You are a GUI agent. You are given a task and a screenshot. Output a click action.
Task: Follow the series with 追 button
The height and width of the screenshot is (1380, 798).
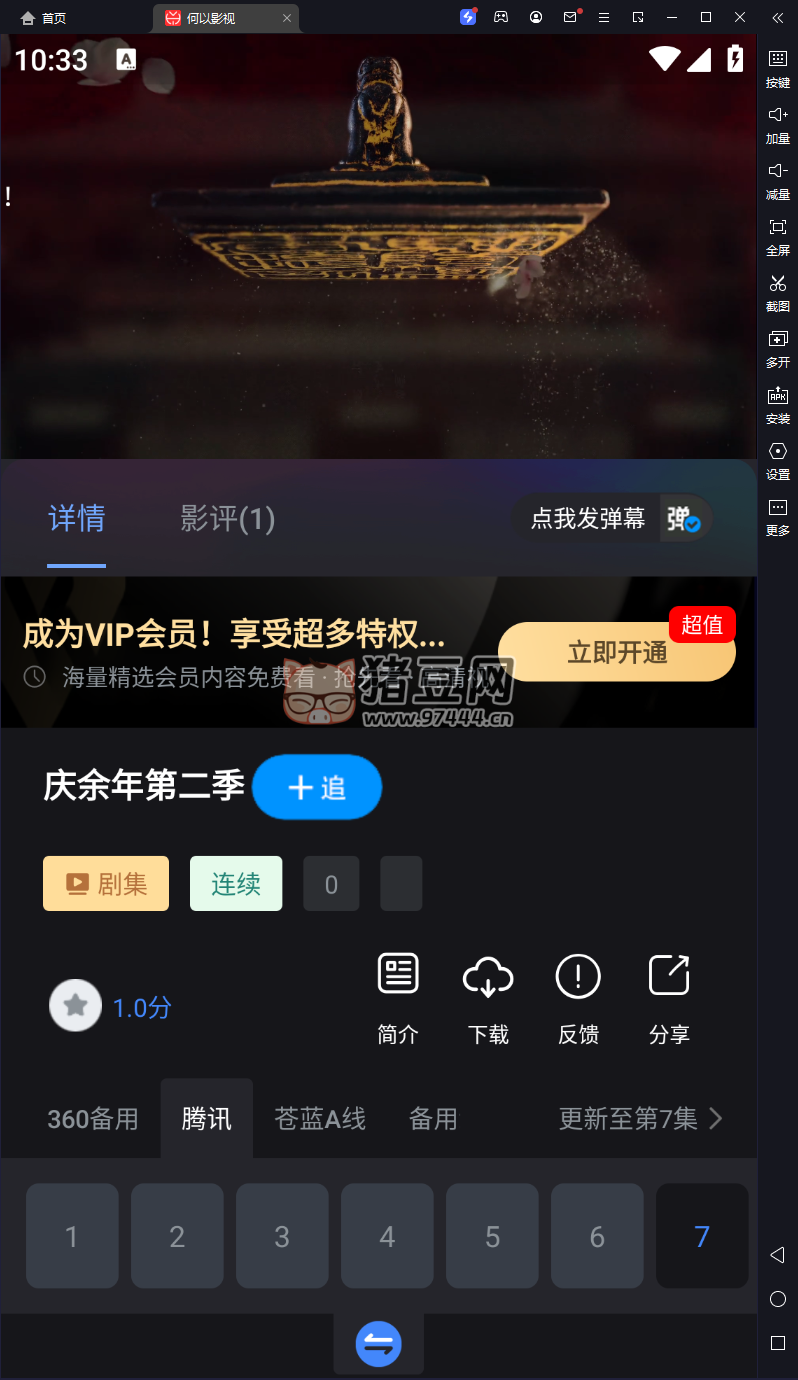(317, 788)
